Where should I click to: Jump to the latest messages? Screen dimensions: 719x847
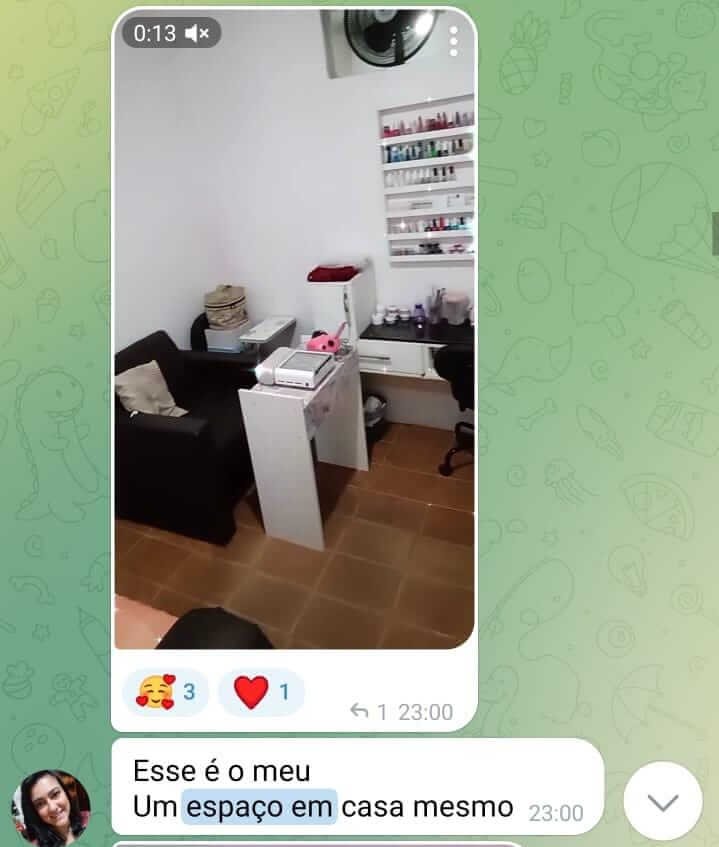coord(663,801)
